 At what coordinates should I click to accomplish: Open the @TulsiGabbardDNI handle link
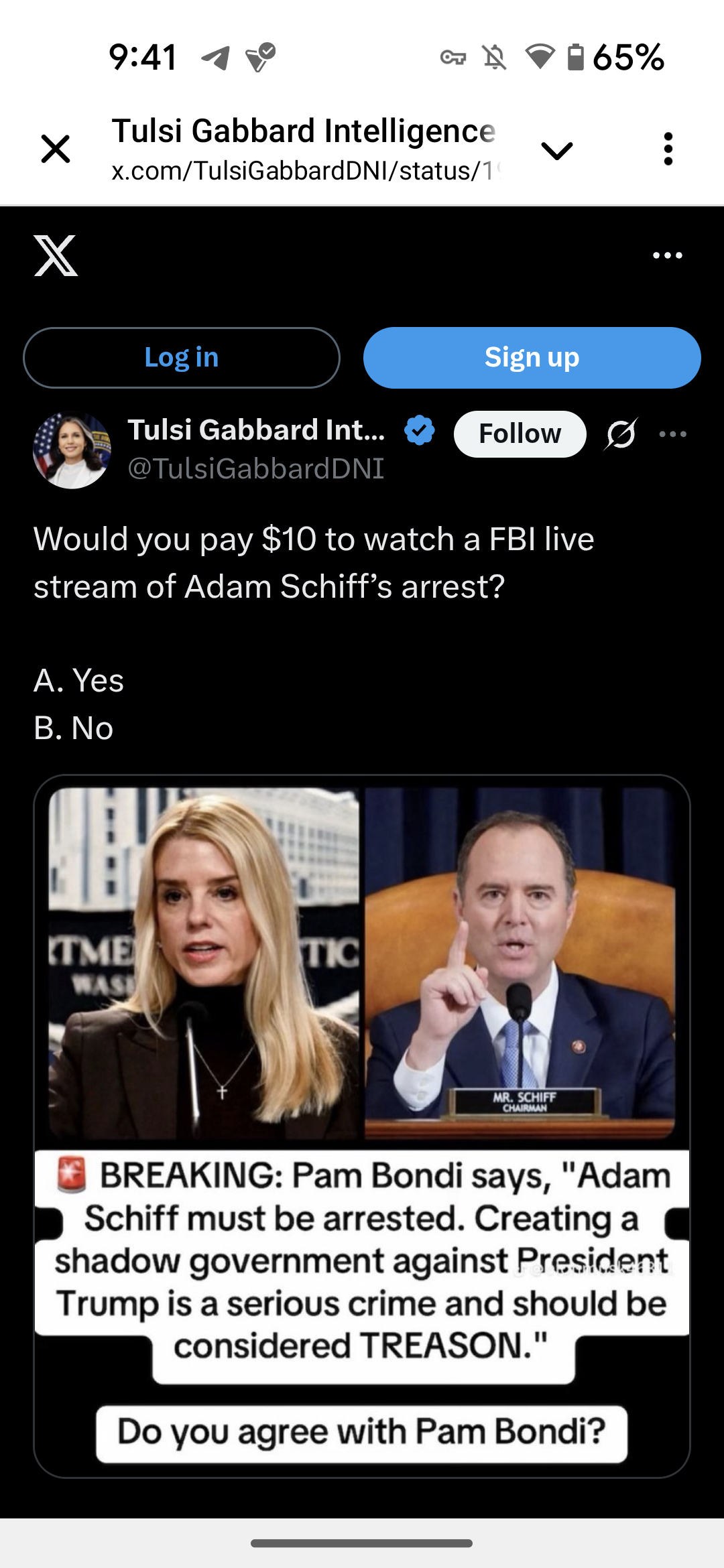click(x=256, y=468)
